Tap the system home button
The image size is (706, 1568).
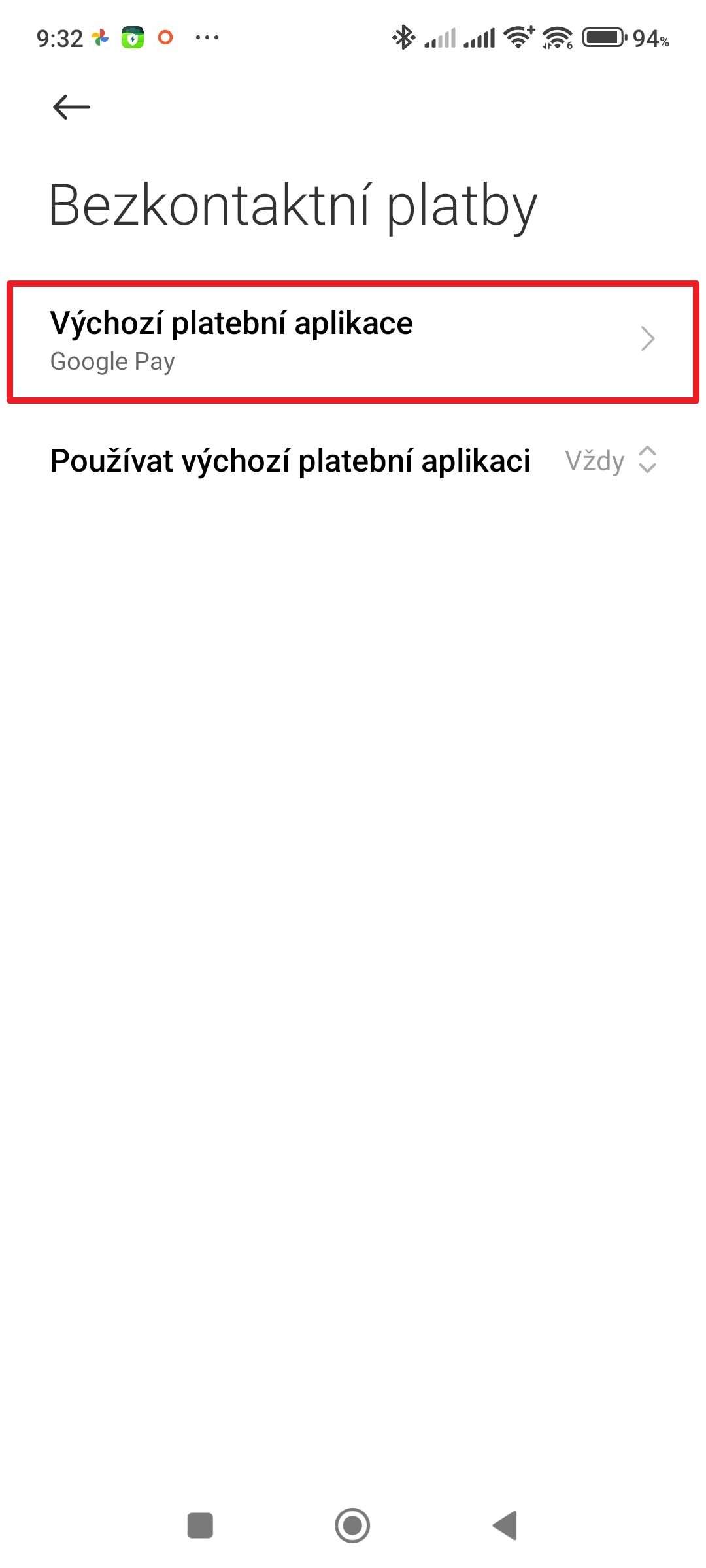point(352,1526)
